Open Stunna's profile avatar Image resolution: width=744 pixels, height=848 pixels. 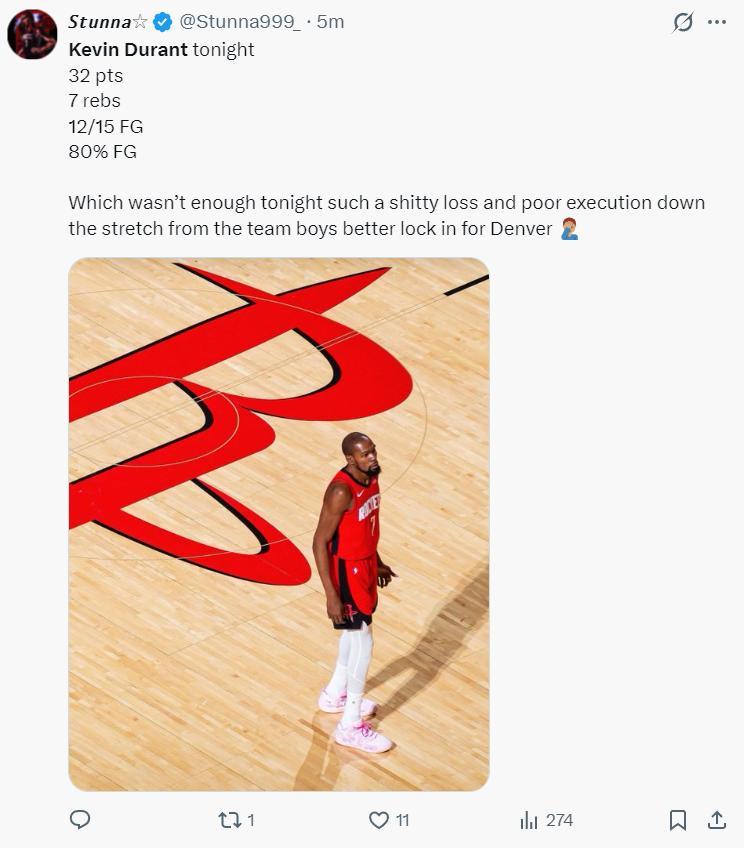32,35
